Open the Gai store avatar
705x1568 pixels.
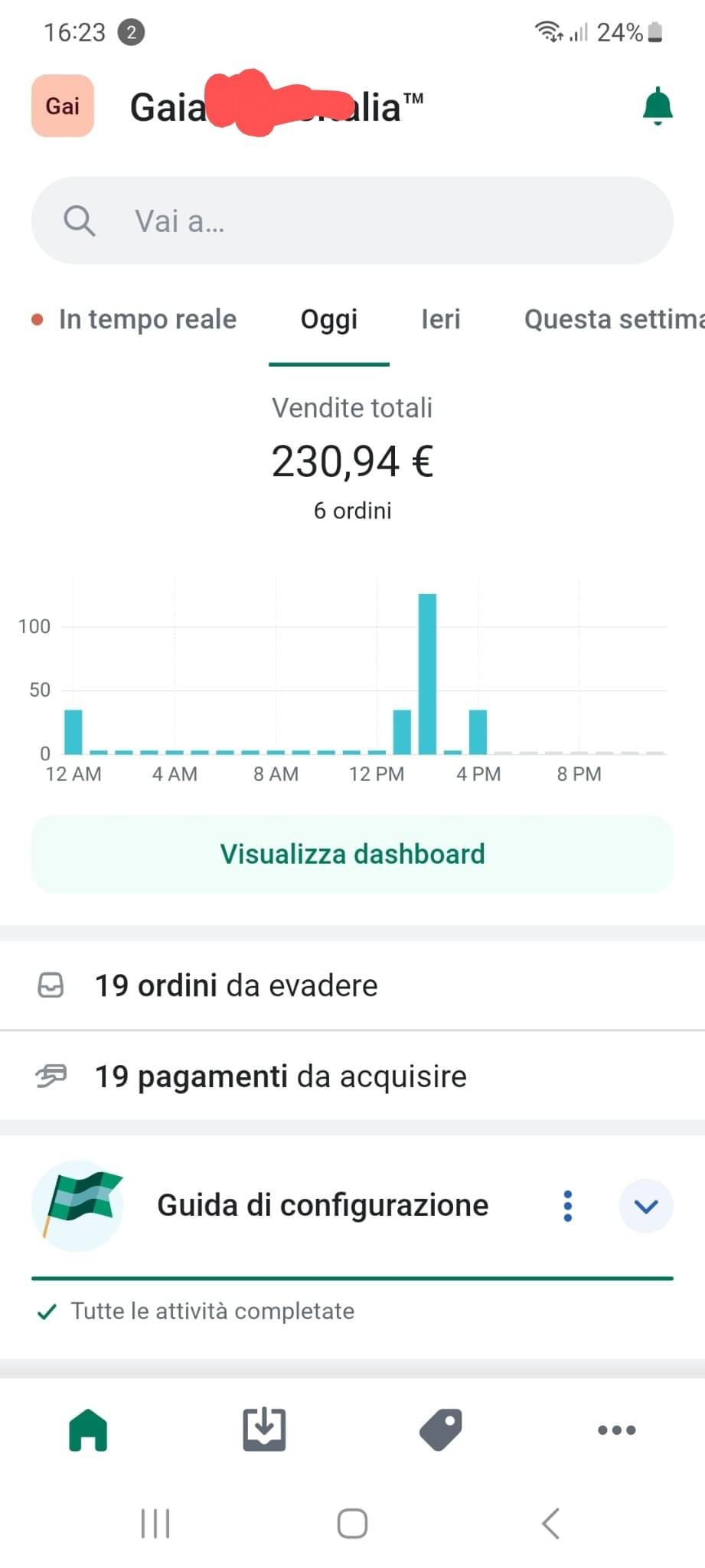pos(63,106)
